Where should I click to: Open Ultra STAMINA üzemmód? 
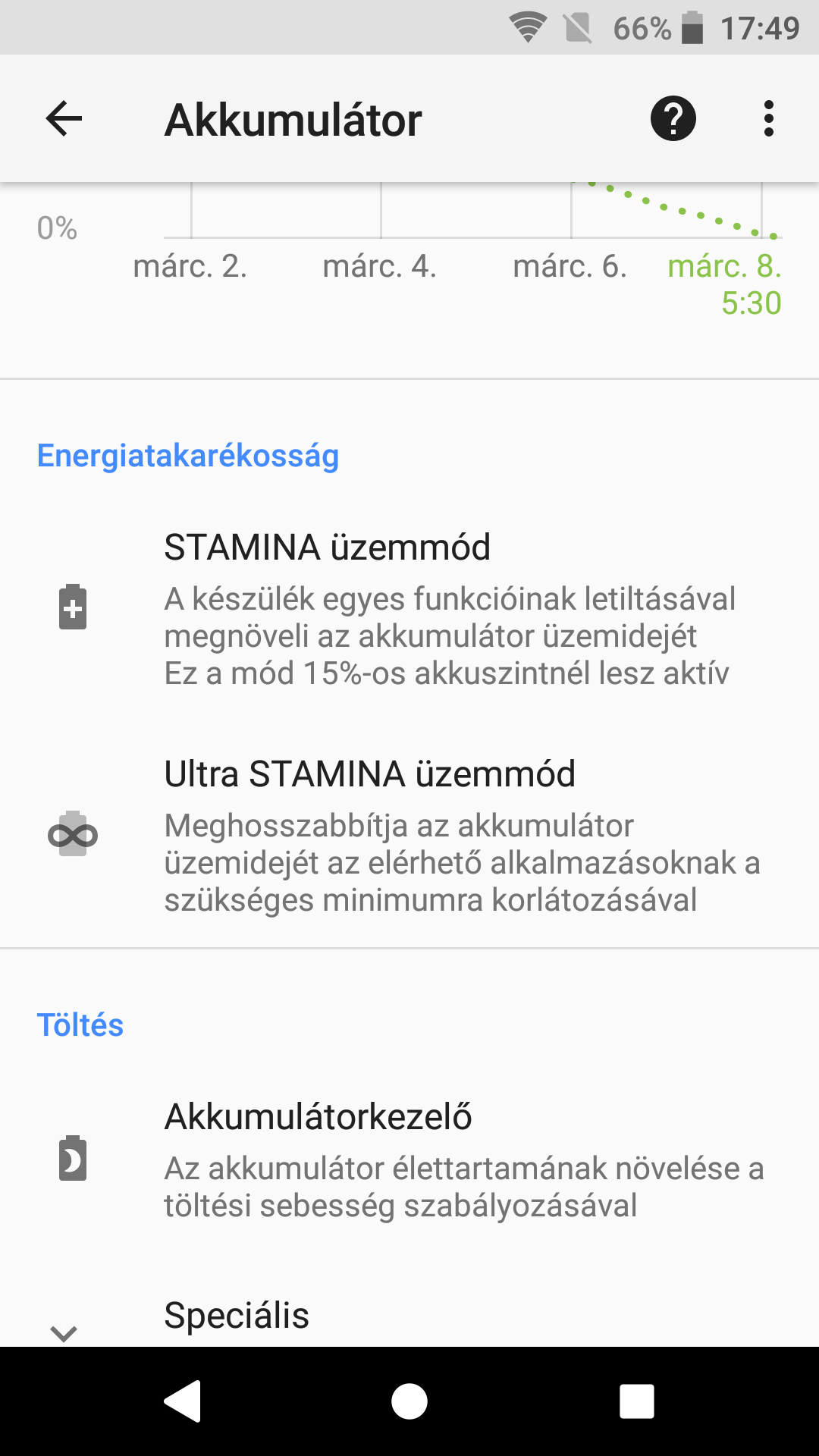click(409, 836)
